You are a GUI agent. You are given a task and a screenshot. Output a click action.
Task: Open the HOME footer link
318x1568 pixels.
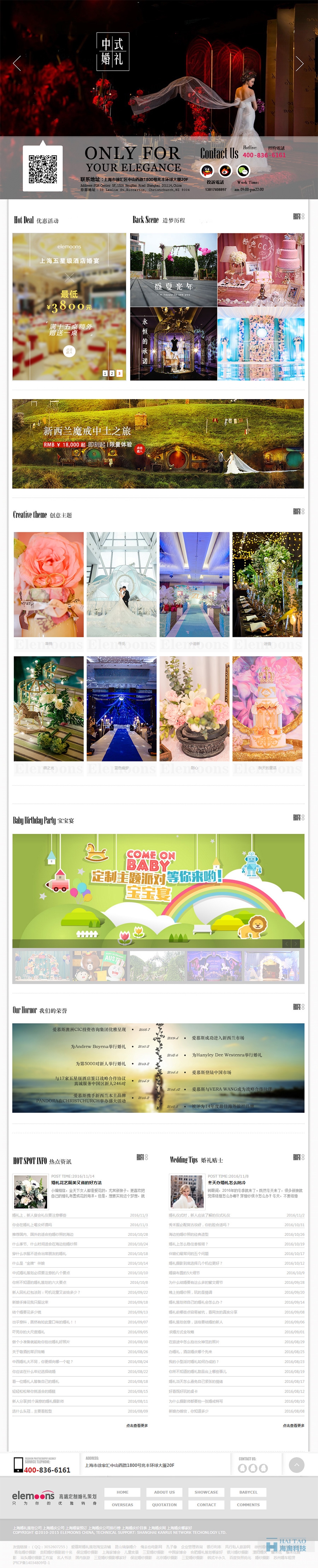pos(122,1492)
